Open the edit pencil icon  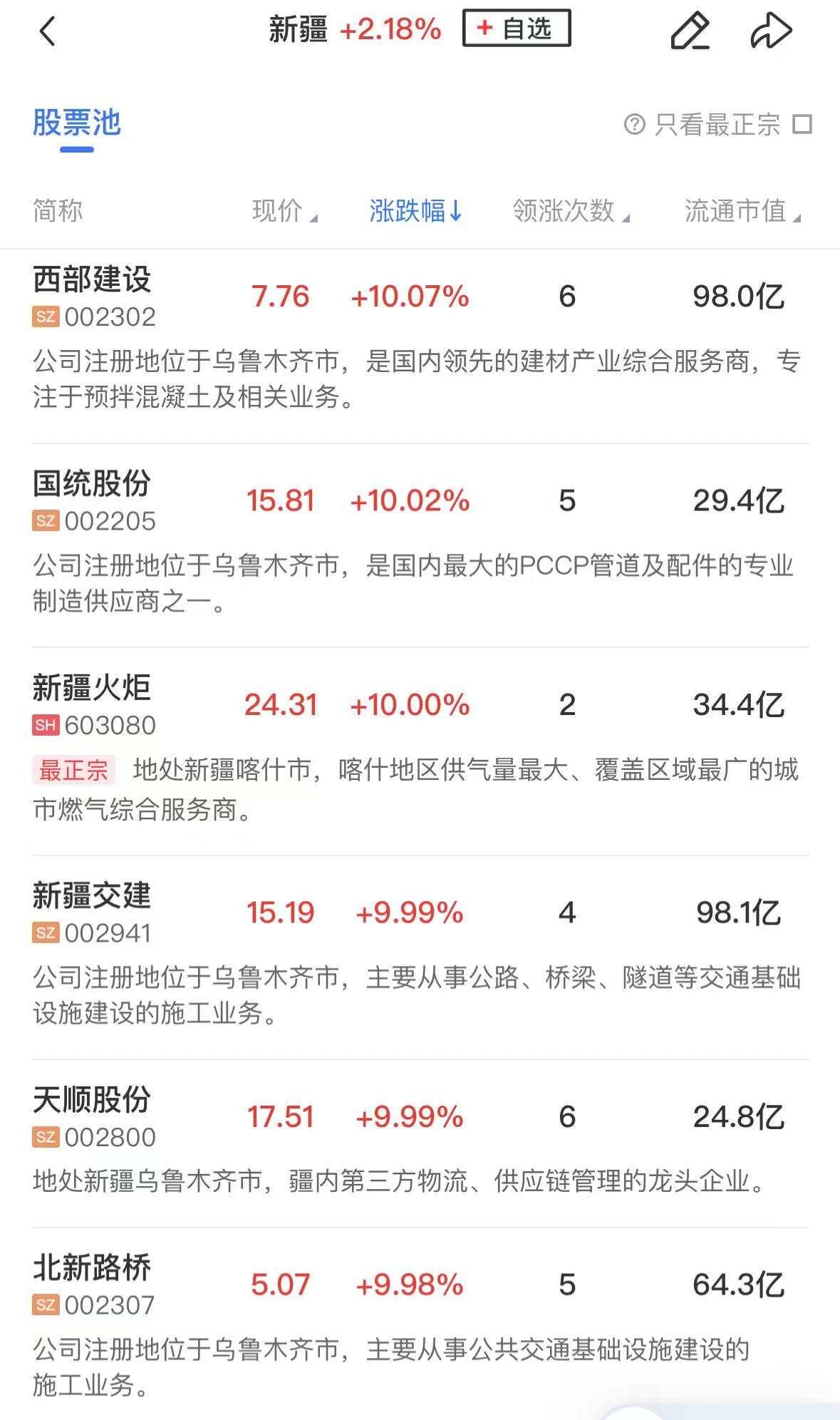[x=690, y=31]
